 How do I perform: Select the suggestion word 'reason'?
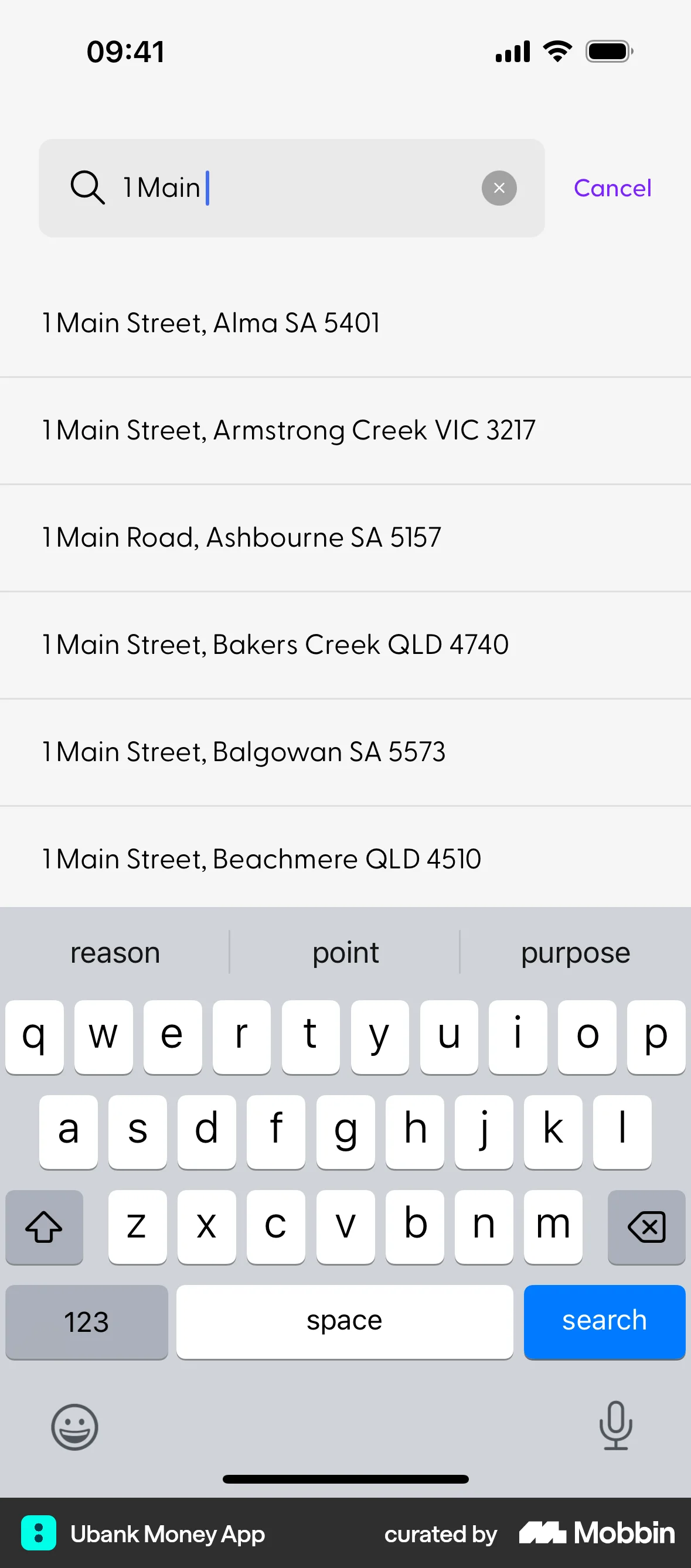(114, 952)
